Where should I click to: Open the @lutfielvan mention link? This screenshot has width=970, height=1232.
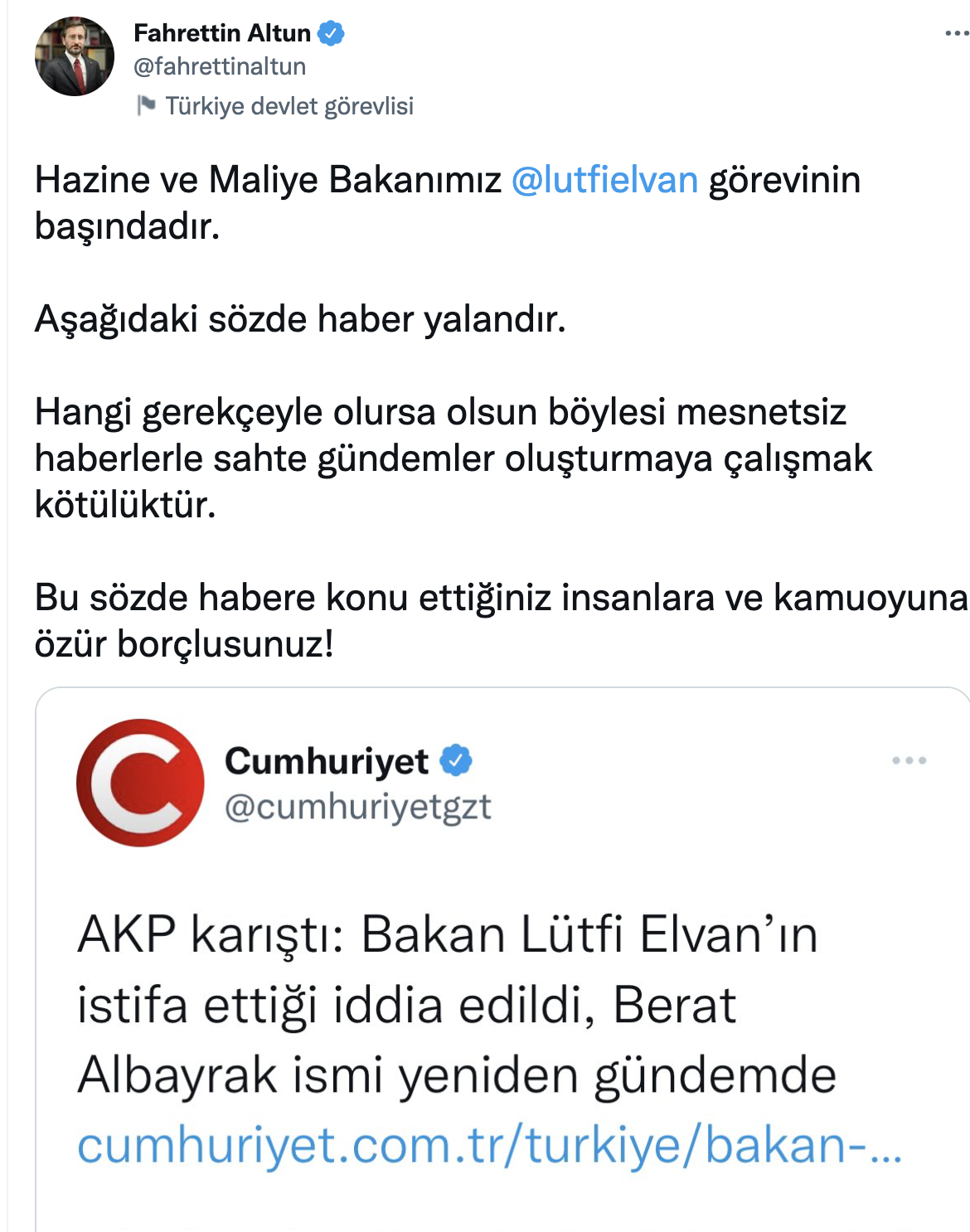(x=604, y=180)
